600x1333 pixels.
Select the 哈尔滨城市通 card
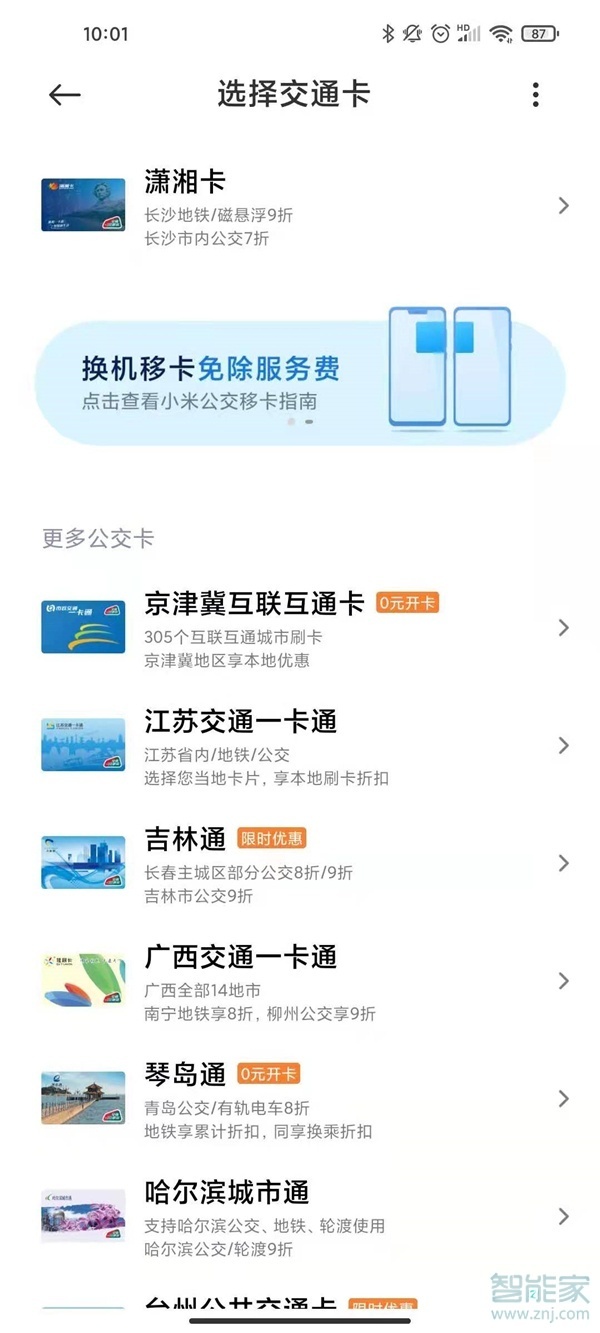pyautogui.click(x=300, y=1216)
